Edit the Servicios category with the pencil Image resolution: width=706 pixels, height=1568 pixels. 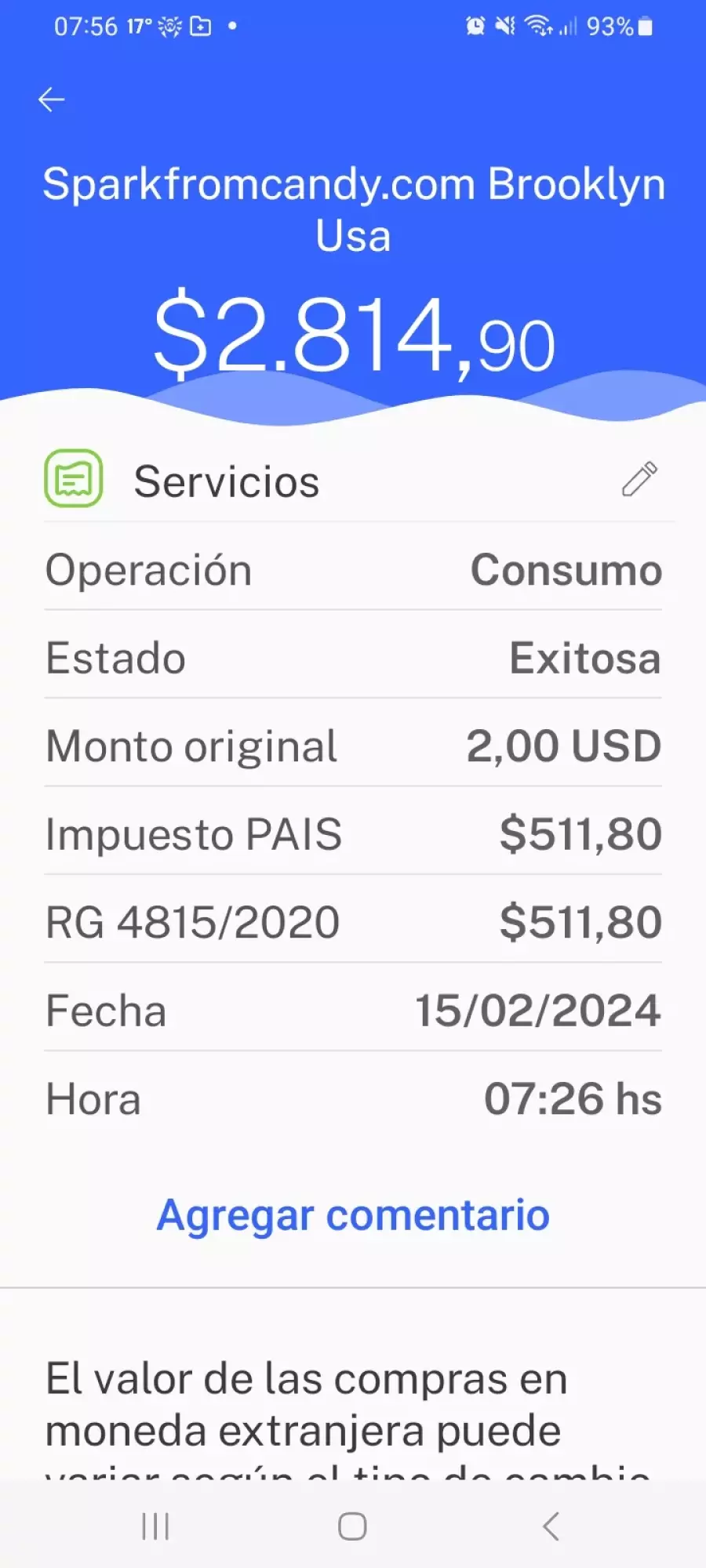[x=639, y=479]
